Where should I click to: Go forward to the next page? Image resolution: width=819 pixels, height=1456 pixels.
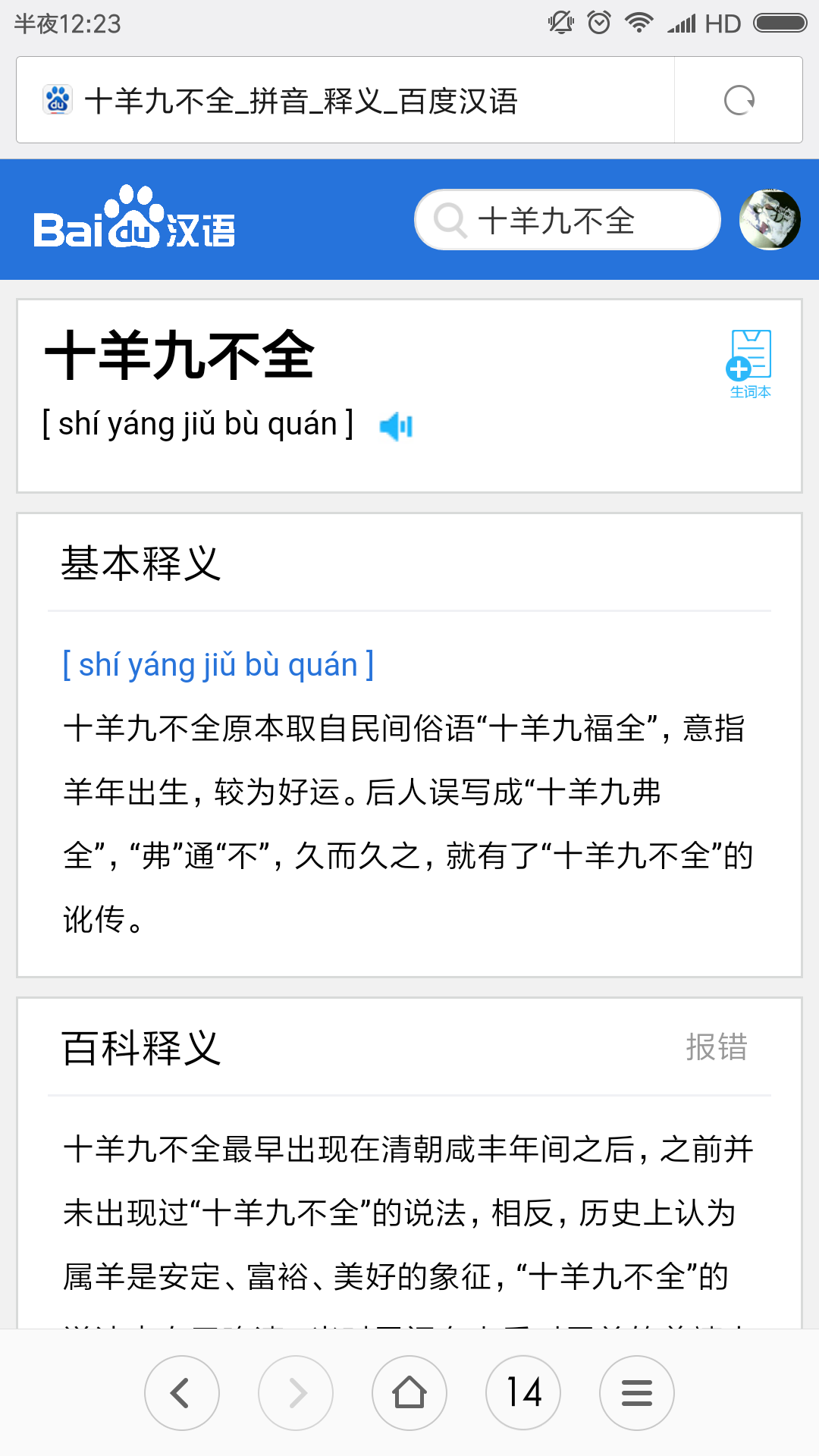point(296,1393)
